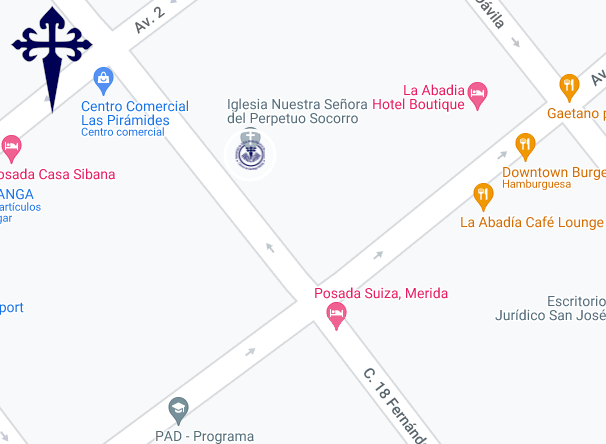Tap Downtown Burger restaurant pin
Image resolution: width=606 pixels, height=444 pixels.
pyautogui.click(x=525, y=146)
